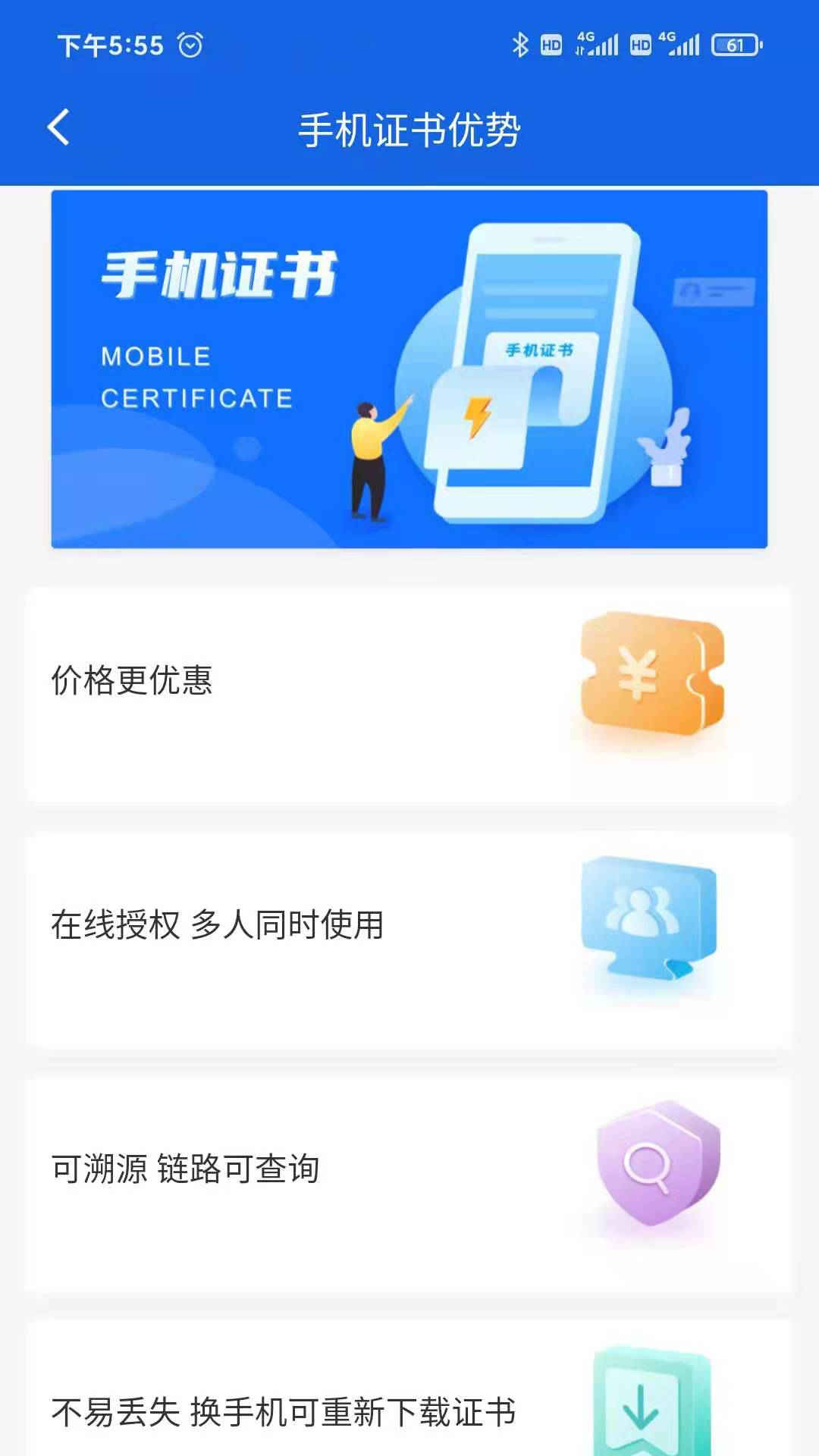Tap the alarm clock icon in status bar

tap(191, 45)
